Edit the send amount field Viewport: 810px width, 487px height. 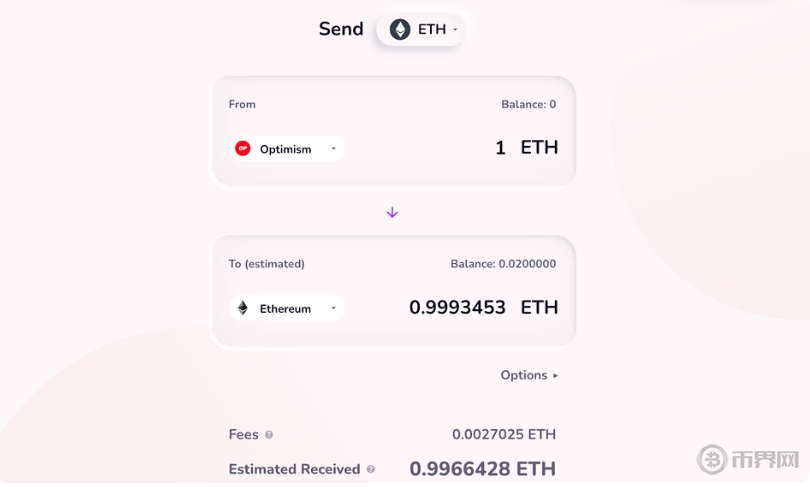click(x=499, y=148)
